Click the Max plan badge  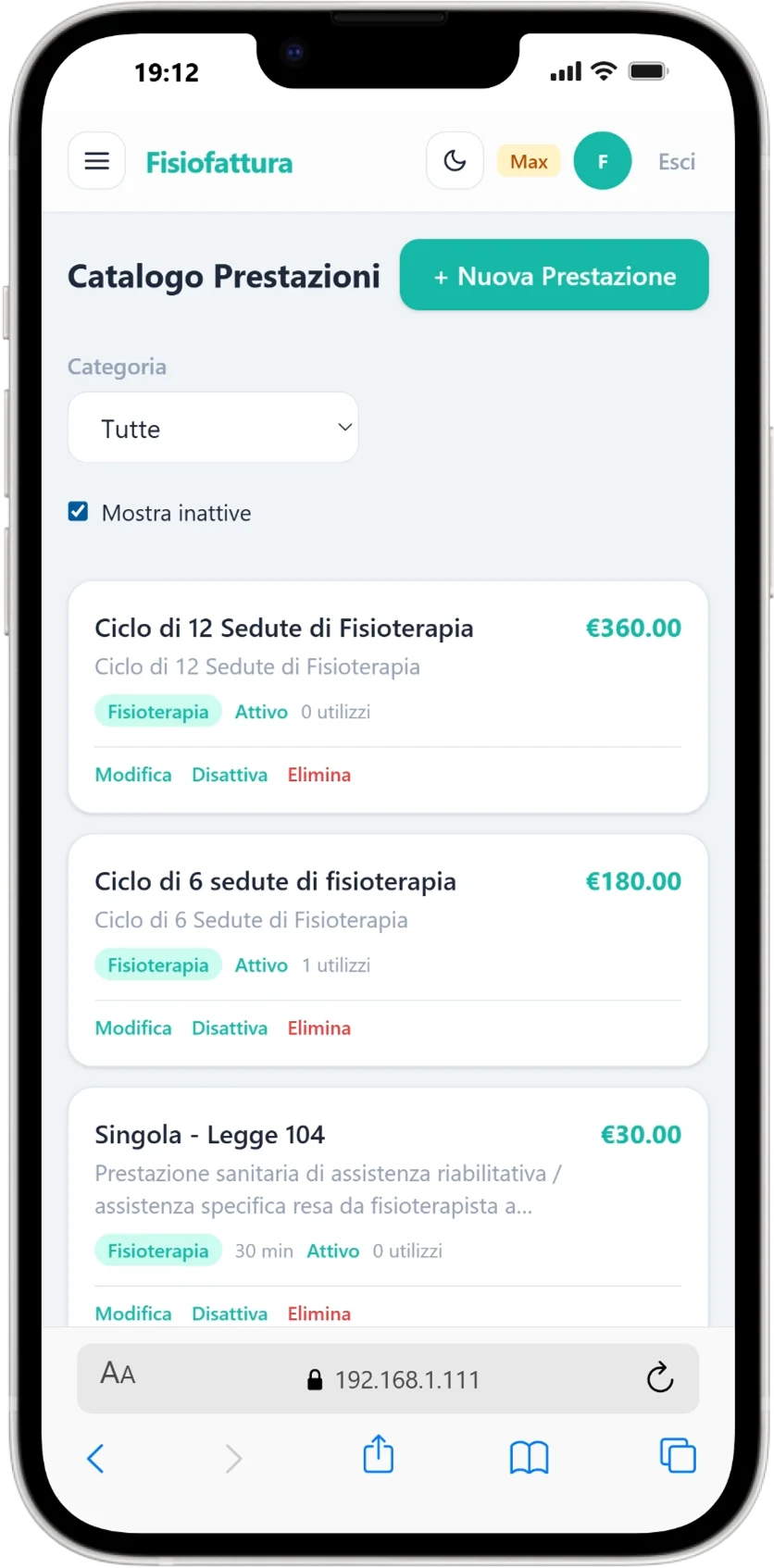529,161
